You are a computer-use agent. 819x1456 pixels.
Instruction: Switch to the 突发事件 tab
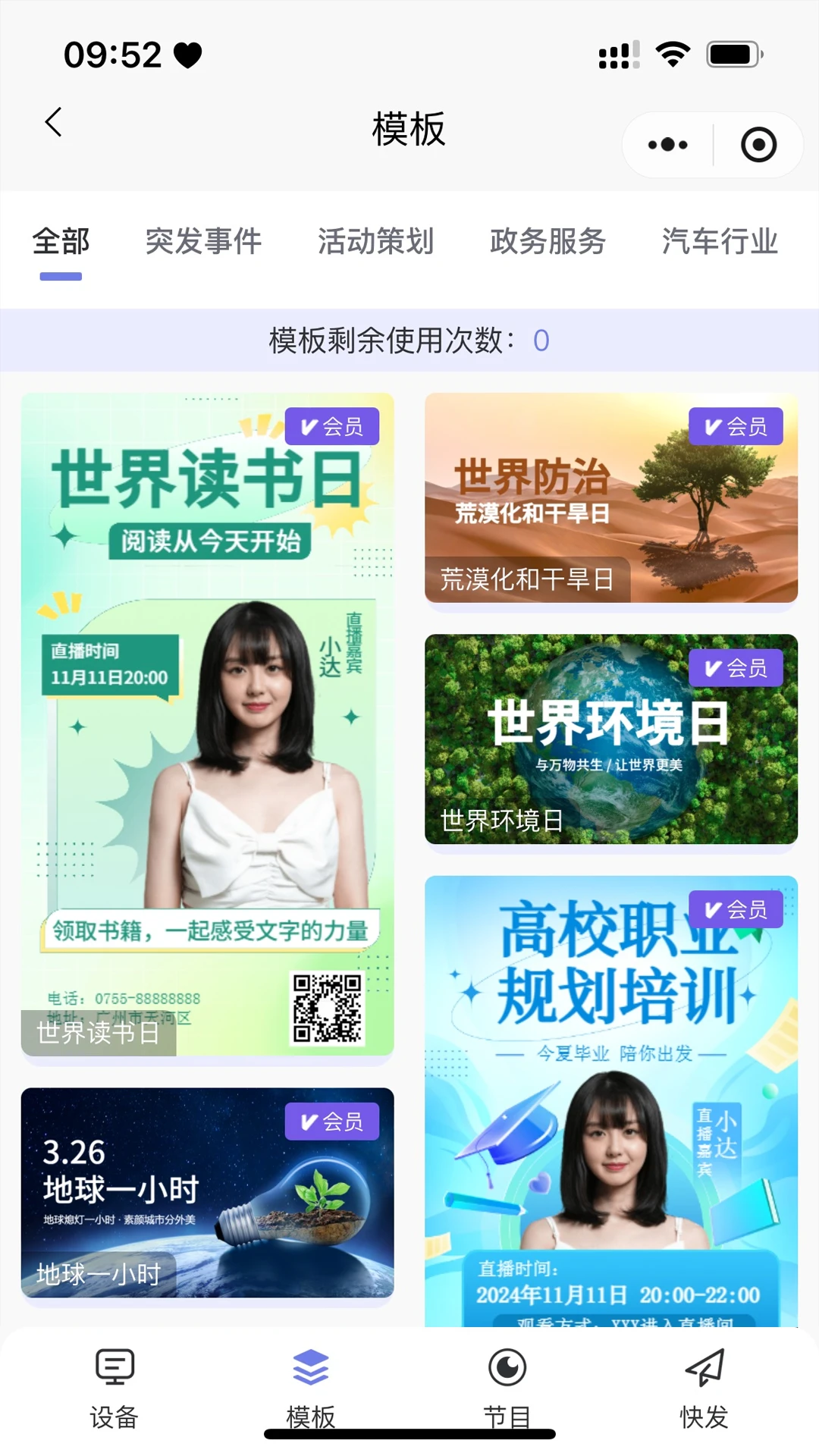(203, 242)
